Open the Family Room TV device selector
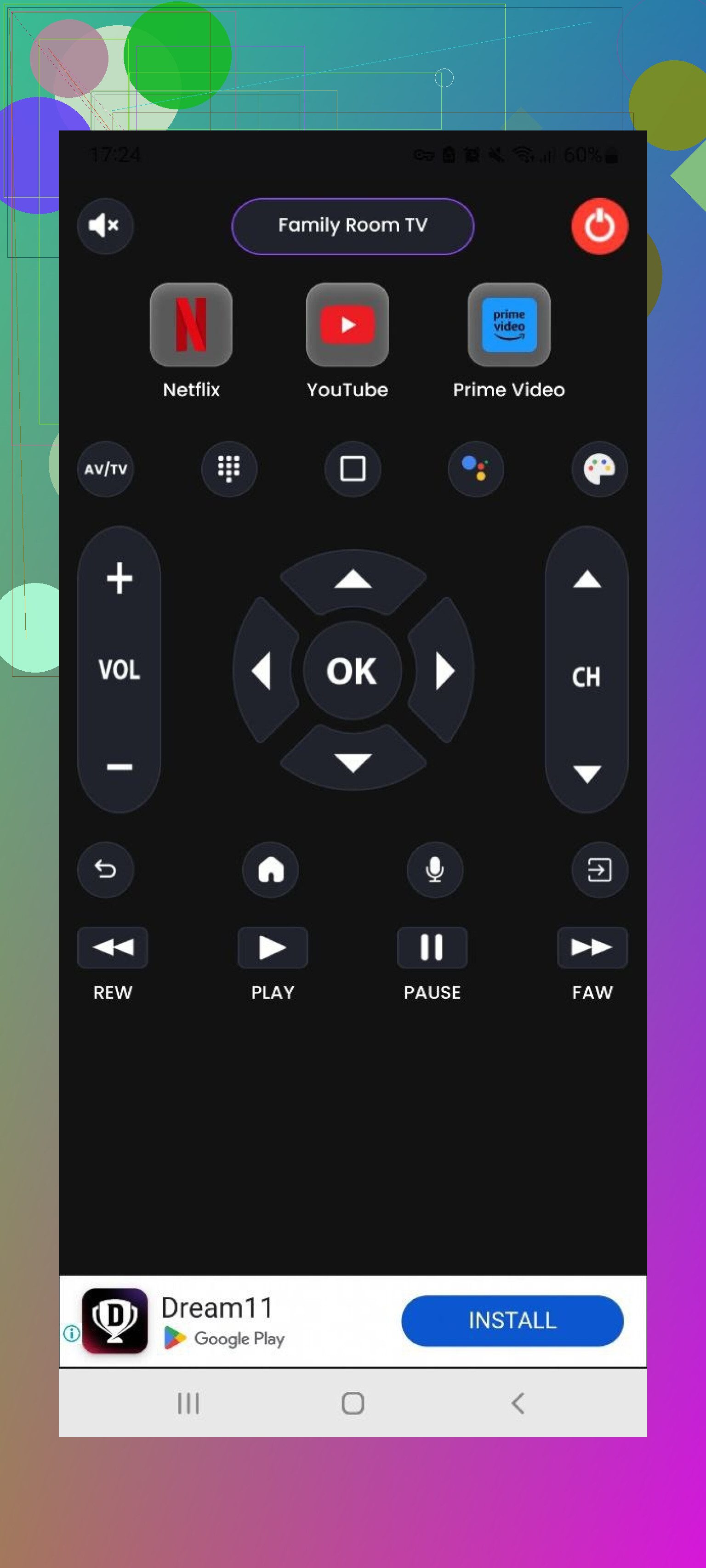Image resolution: width=706 pixels, height=1568 pixels. coord(352,226)
